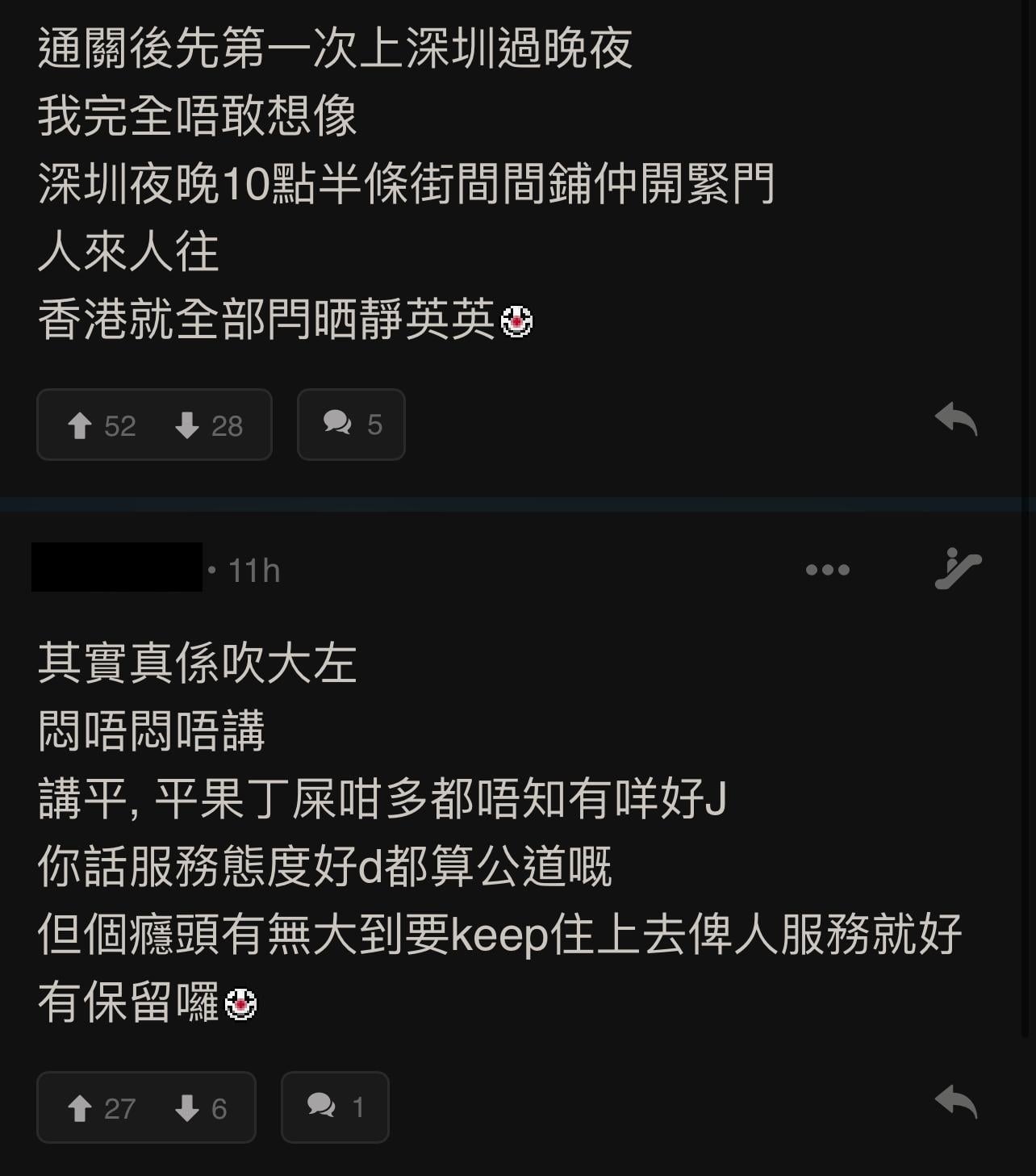
Task: Reply to the comment about Shenzhen nightlife
Action: point(956,420)
